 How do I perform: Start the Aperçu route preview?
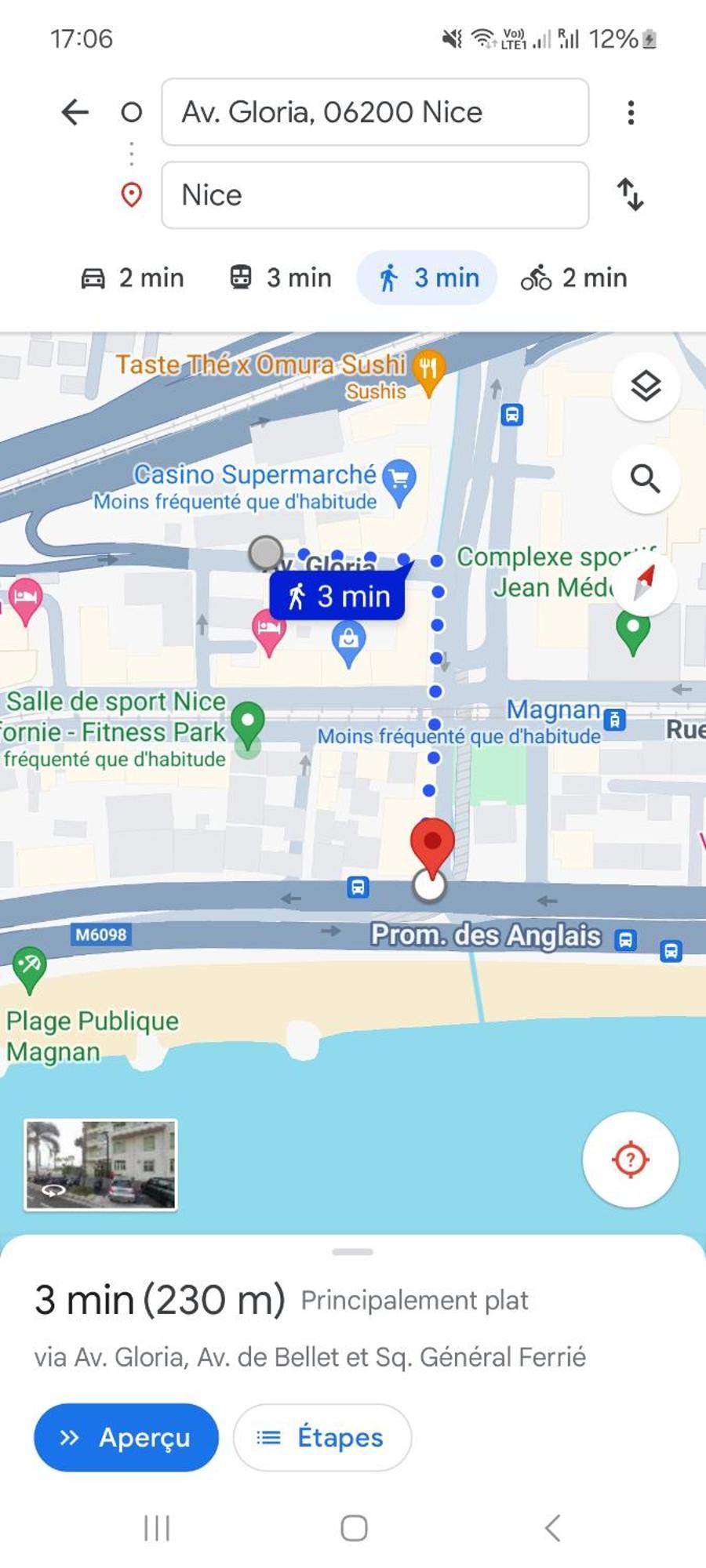(x=126, y=1437)
